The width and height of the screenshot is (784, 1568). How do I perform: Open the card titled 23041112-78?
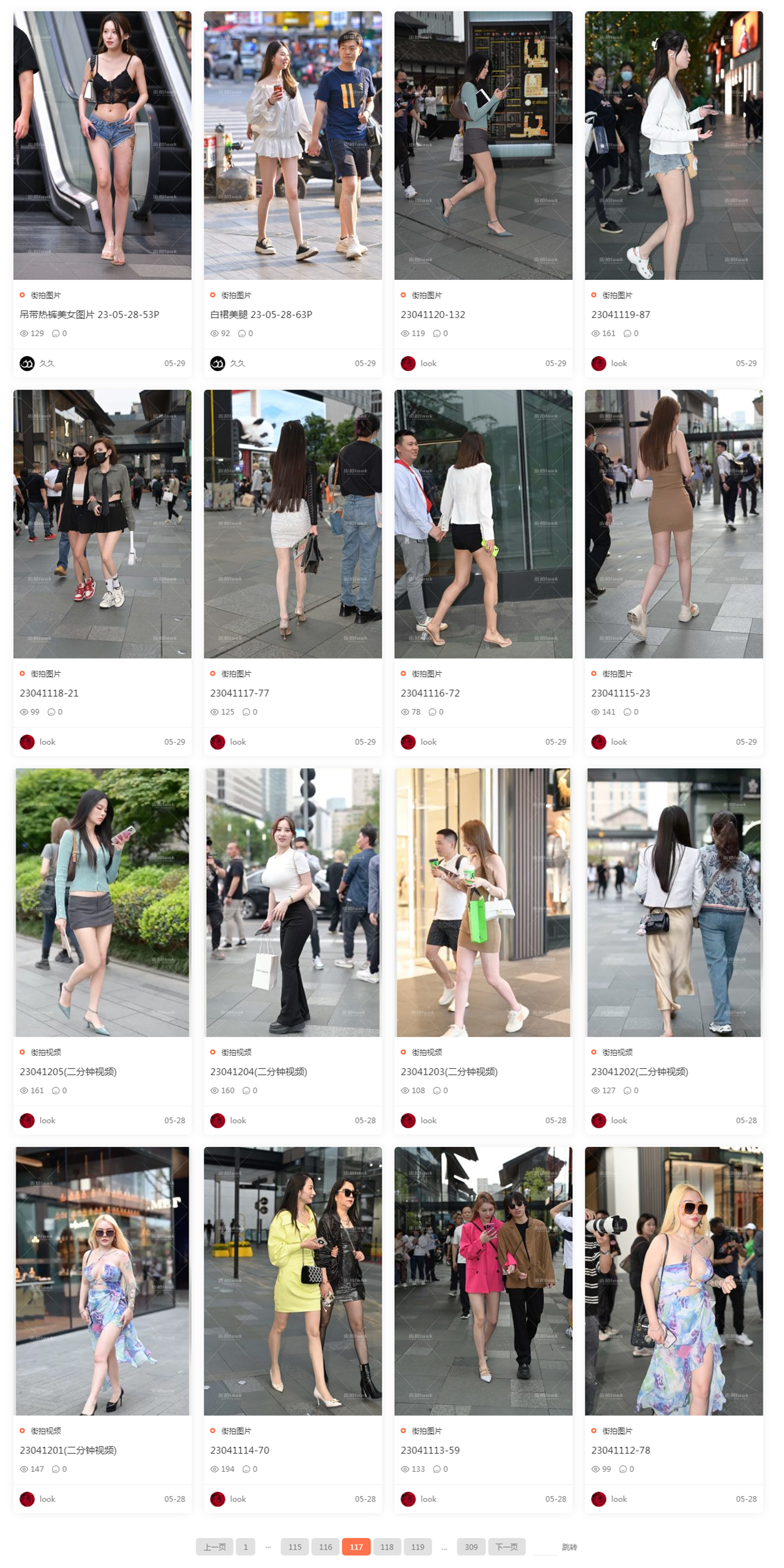[x=620, y=1450]
